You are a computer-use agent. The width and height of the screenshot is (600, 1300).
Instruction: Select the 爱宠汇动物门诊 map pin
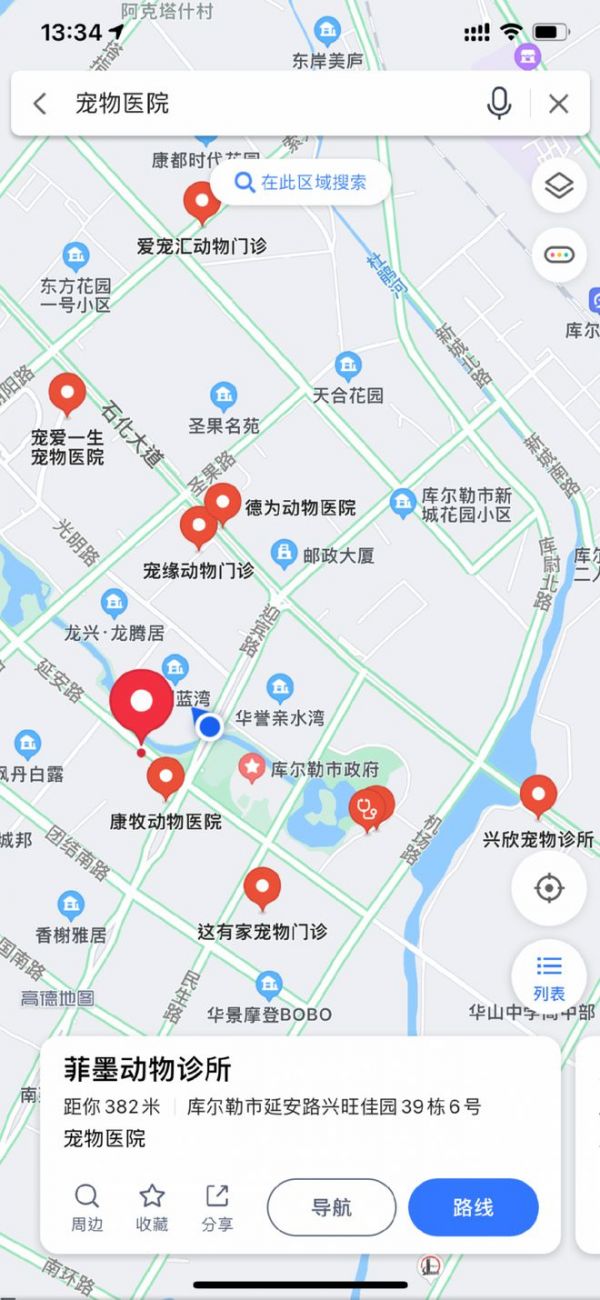point(202,203)
